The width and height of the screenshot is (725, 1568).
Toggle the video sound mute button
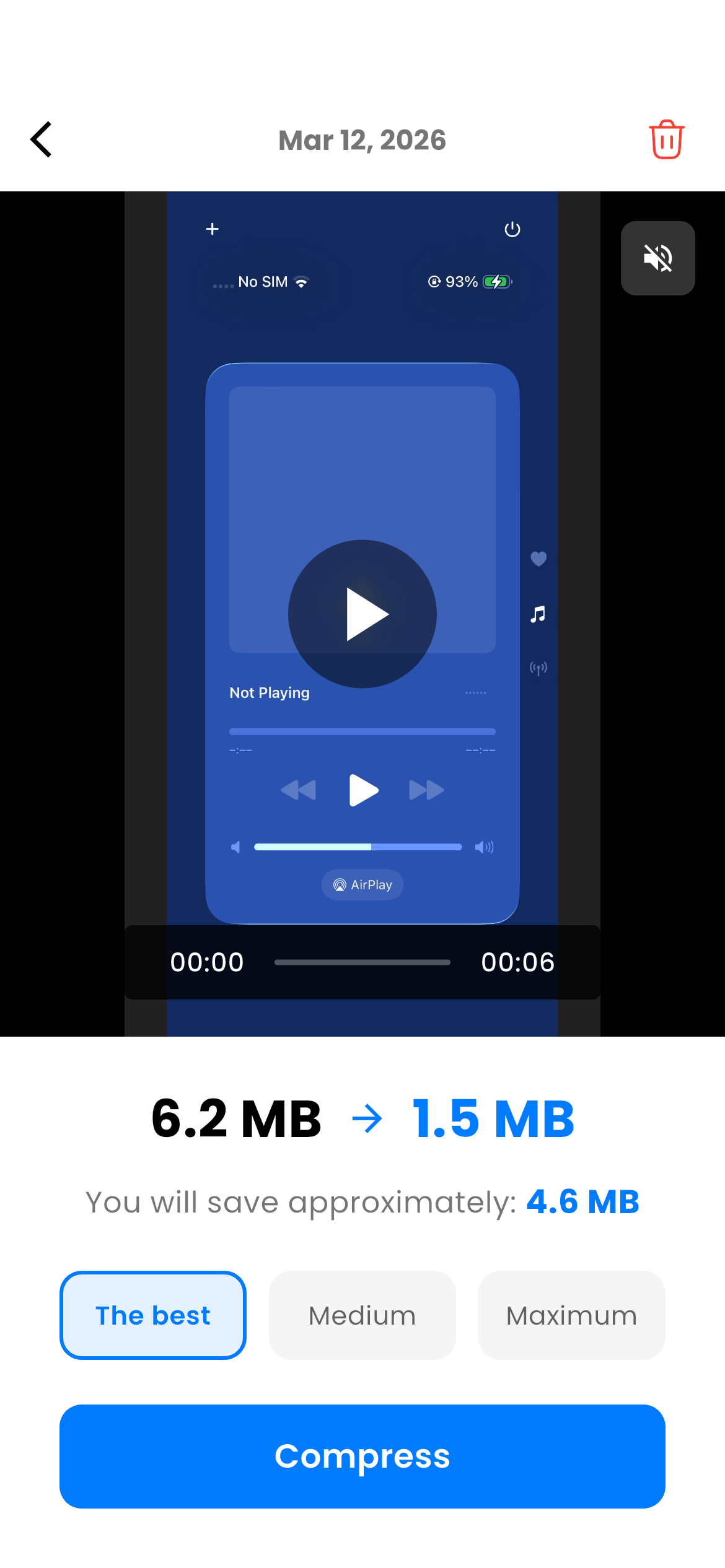click(x=657, y=258)
